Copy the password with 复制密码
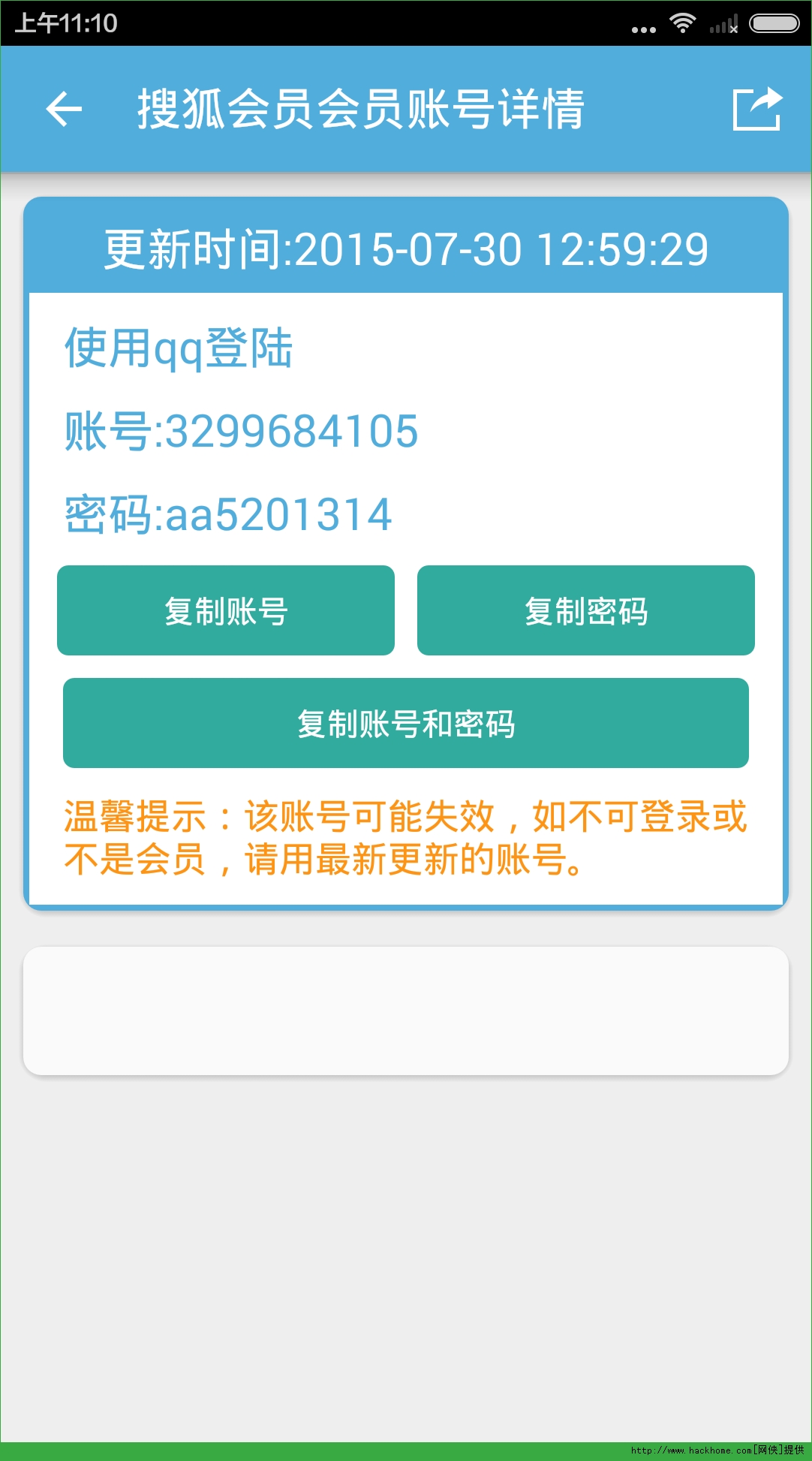 point(585,610)
